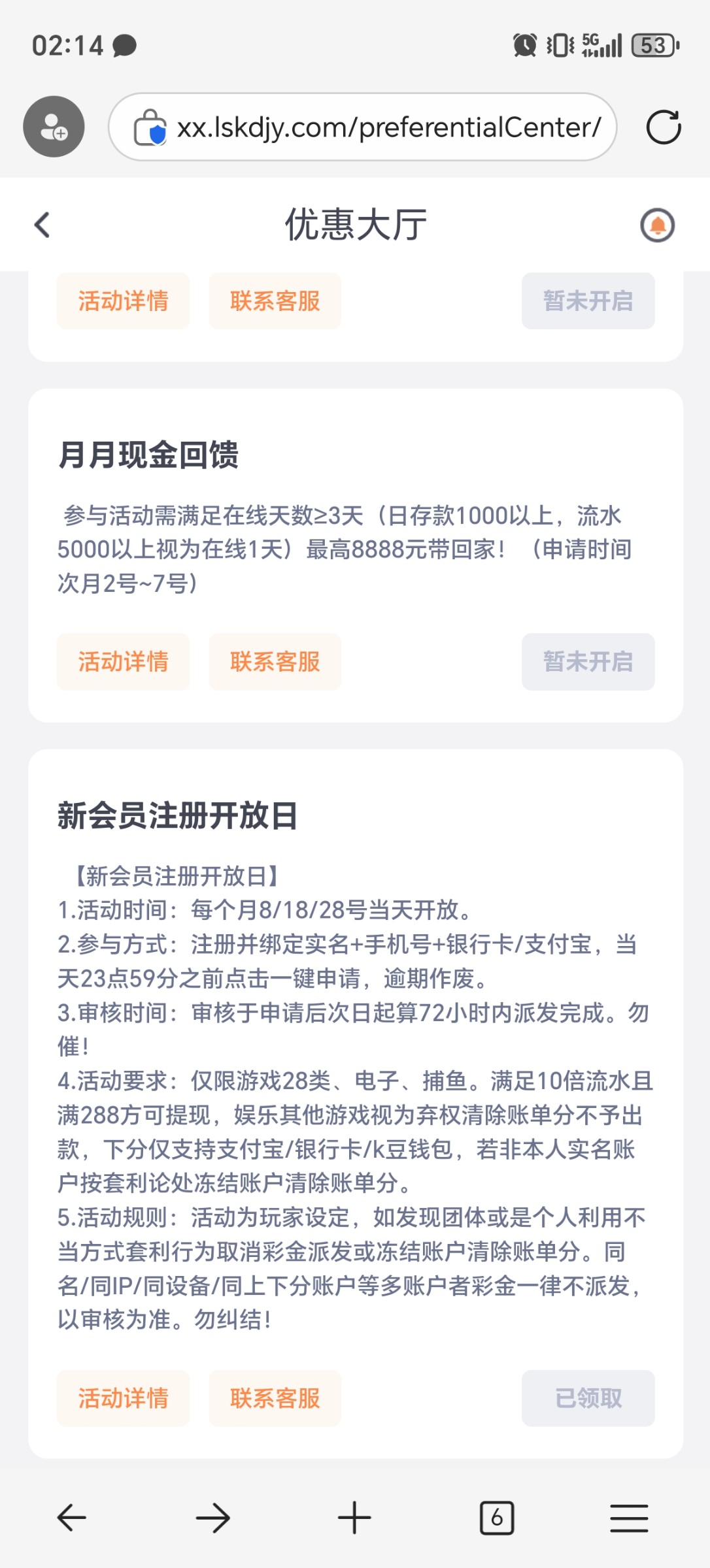The image size is (710, 1568).
Task: Open the browser profile avatar button
Action: (x=54, y=127)
